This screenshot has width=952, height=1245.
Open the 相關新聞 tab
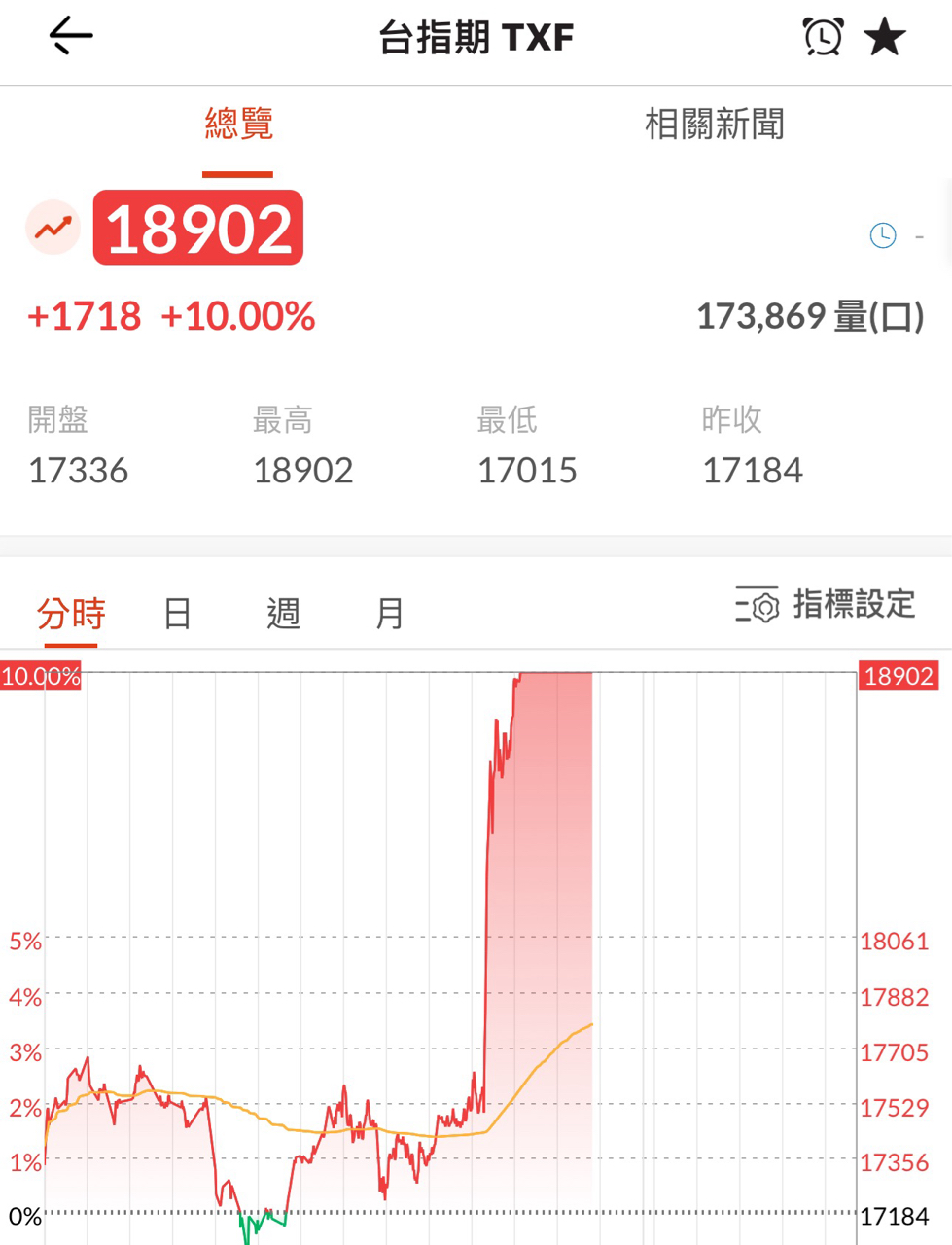714,124
